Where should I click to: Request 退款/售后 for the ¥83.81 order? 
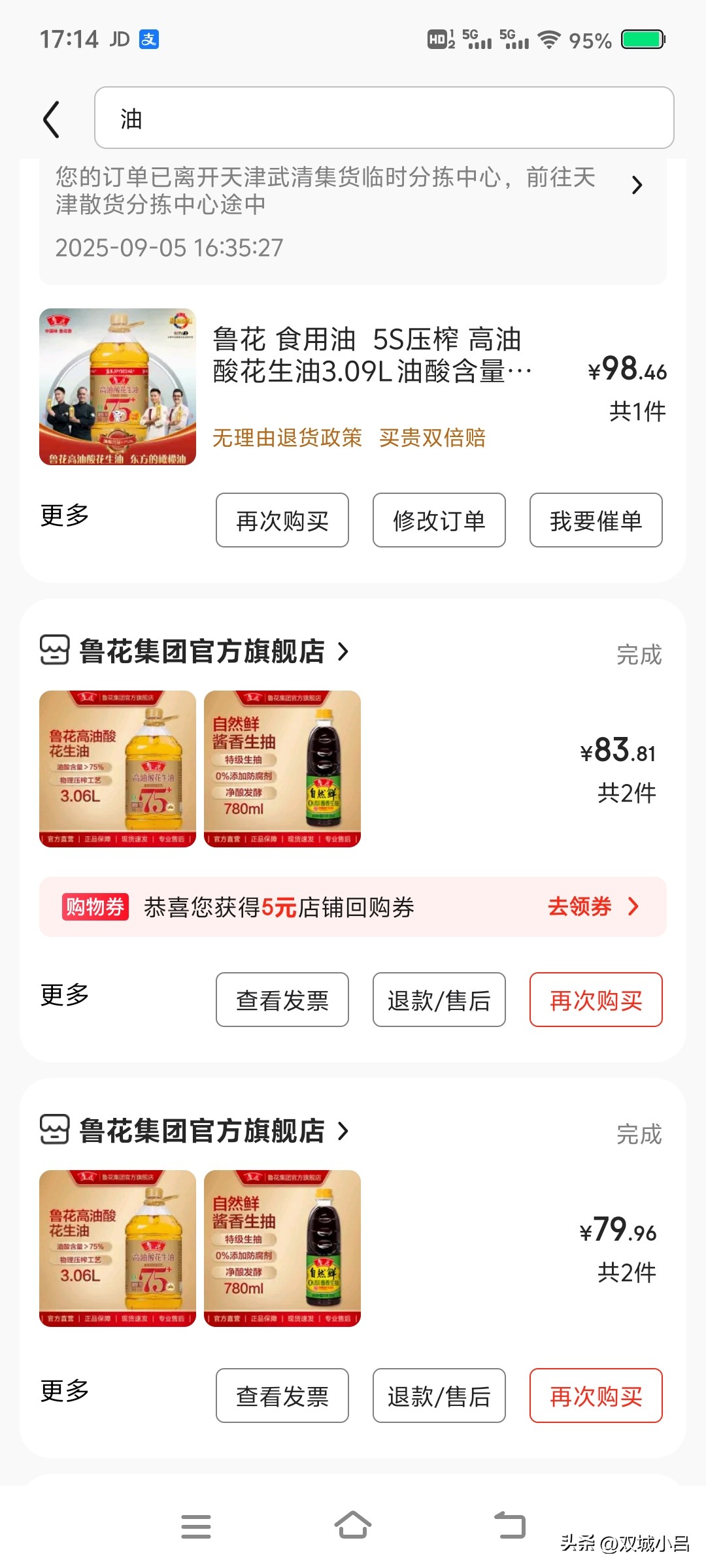click(439, 1000)
